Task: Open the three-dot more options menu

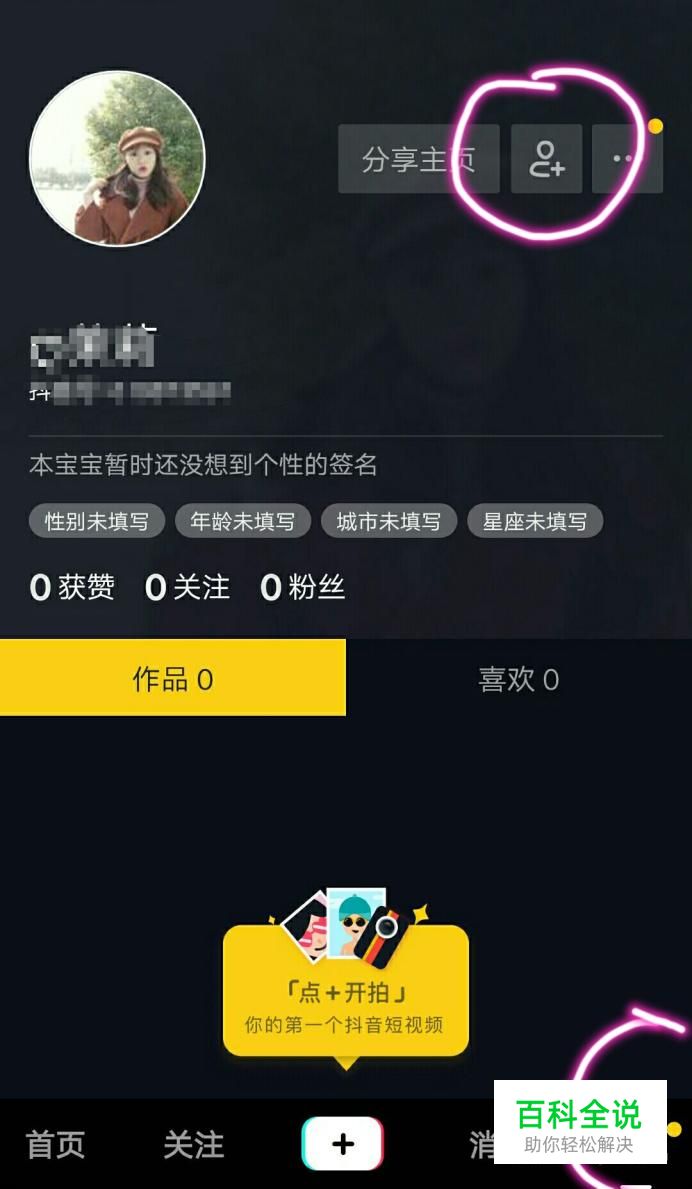Action: point(627,159)
